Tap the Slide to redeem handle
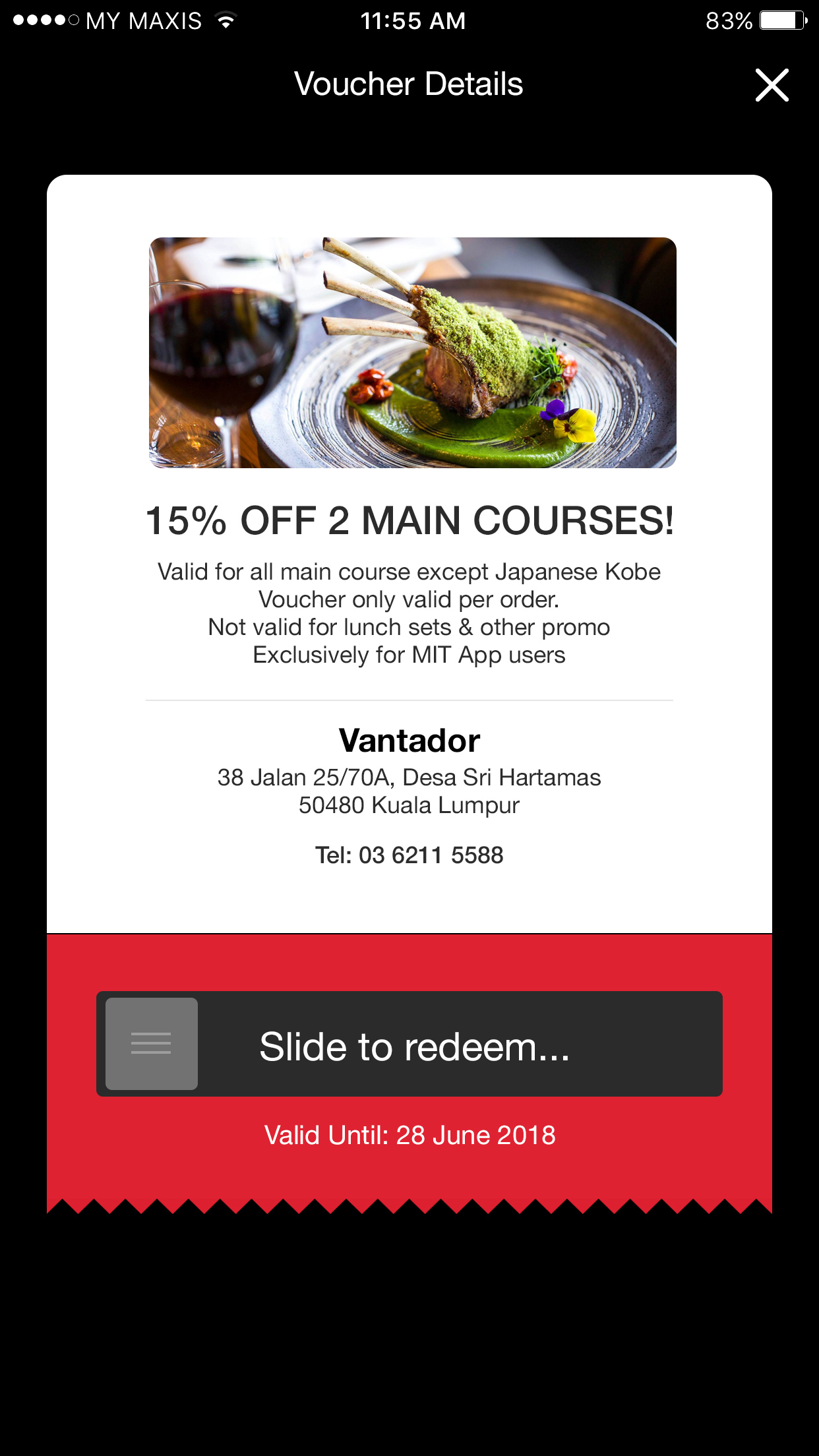The image size is (819, 1456). coord(152,1043)
